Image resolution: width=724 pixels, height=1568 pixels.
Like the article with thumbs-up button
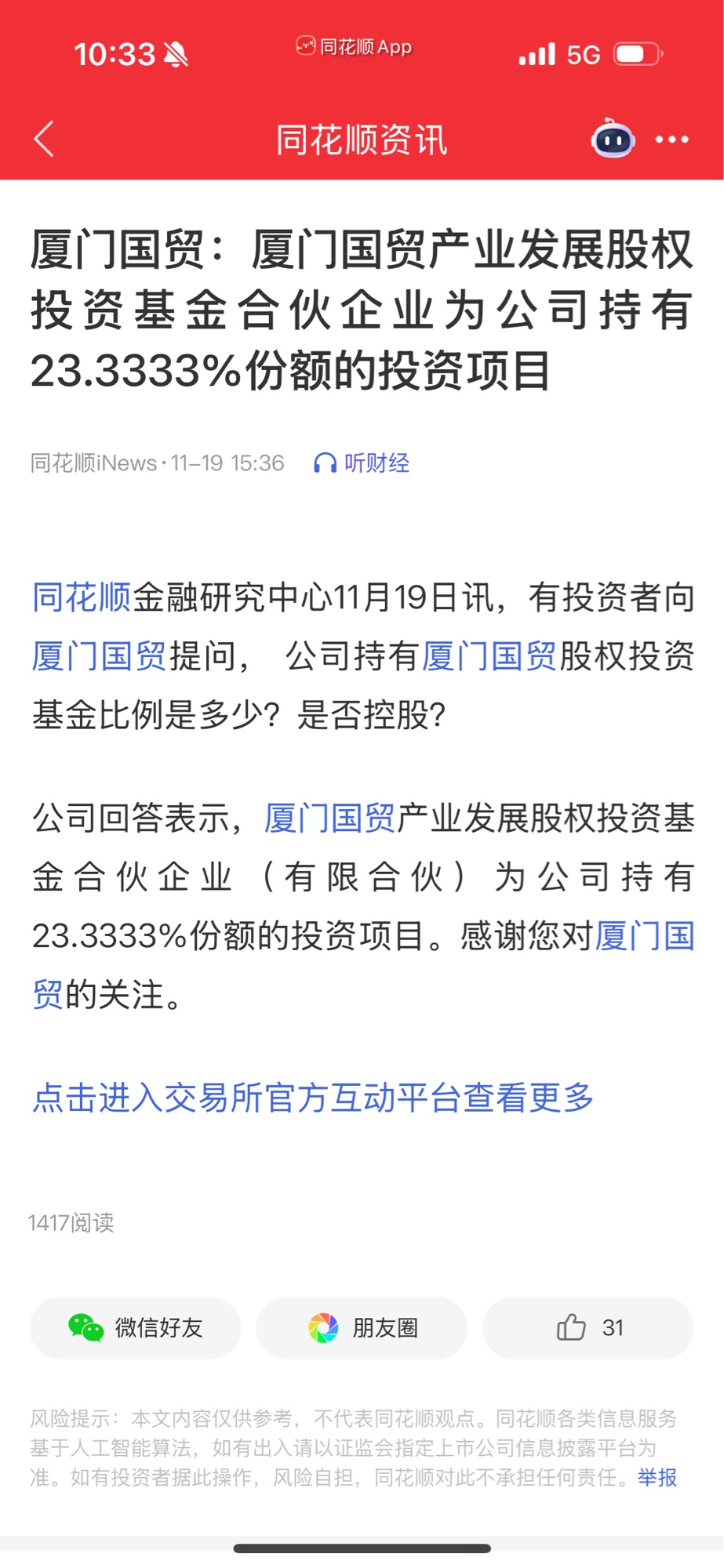tap(588, 1327)
